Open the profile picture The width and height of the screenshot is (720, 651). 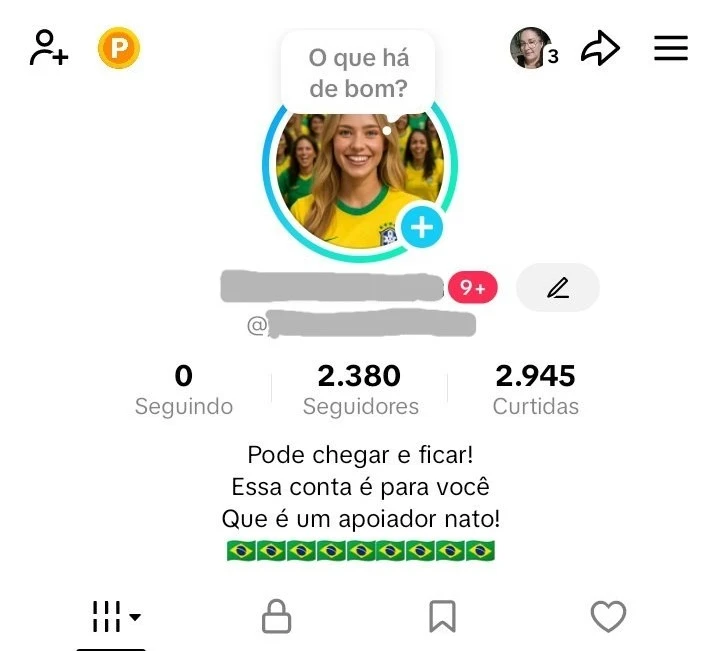350,175
